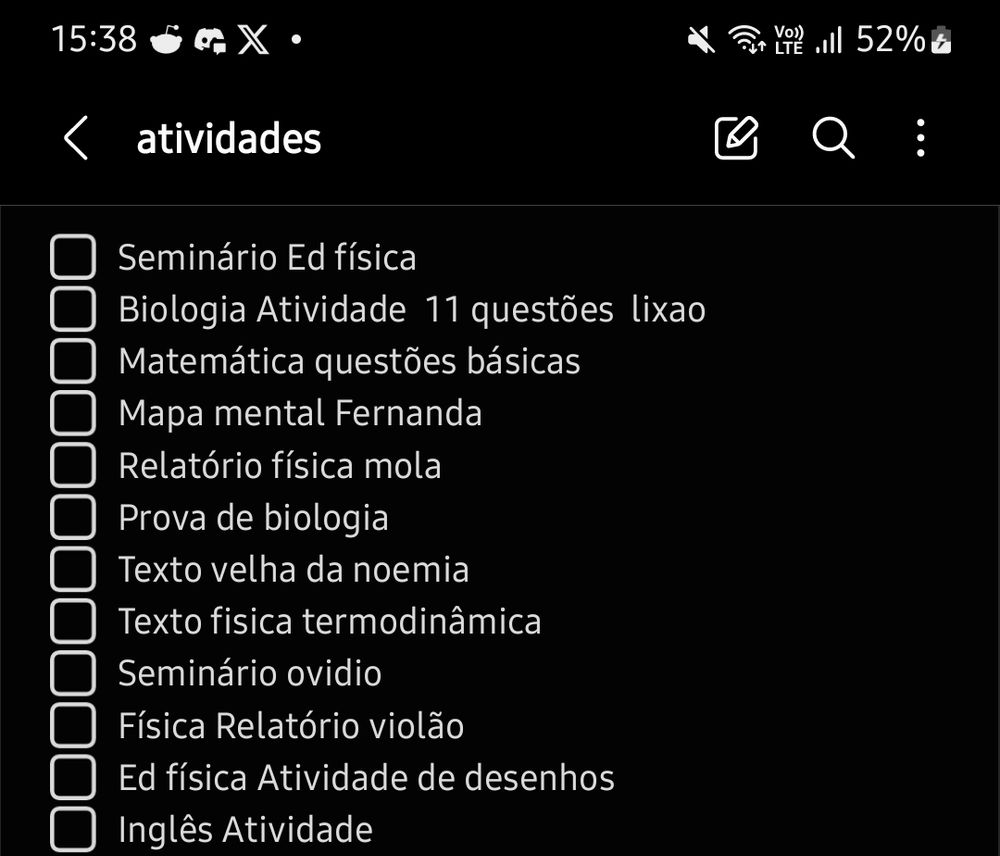The width and height of the screenshot is (1000, 856).
Task: Check off Mapa mental Fernanda
Action: (x=73, y=414)
